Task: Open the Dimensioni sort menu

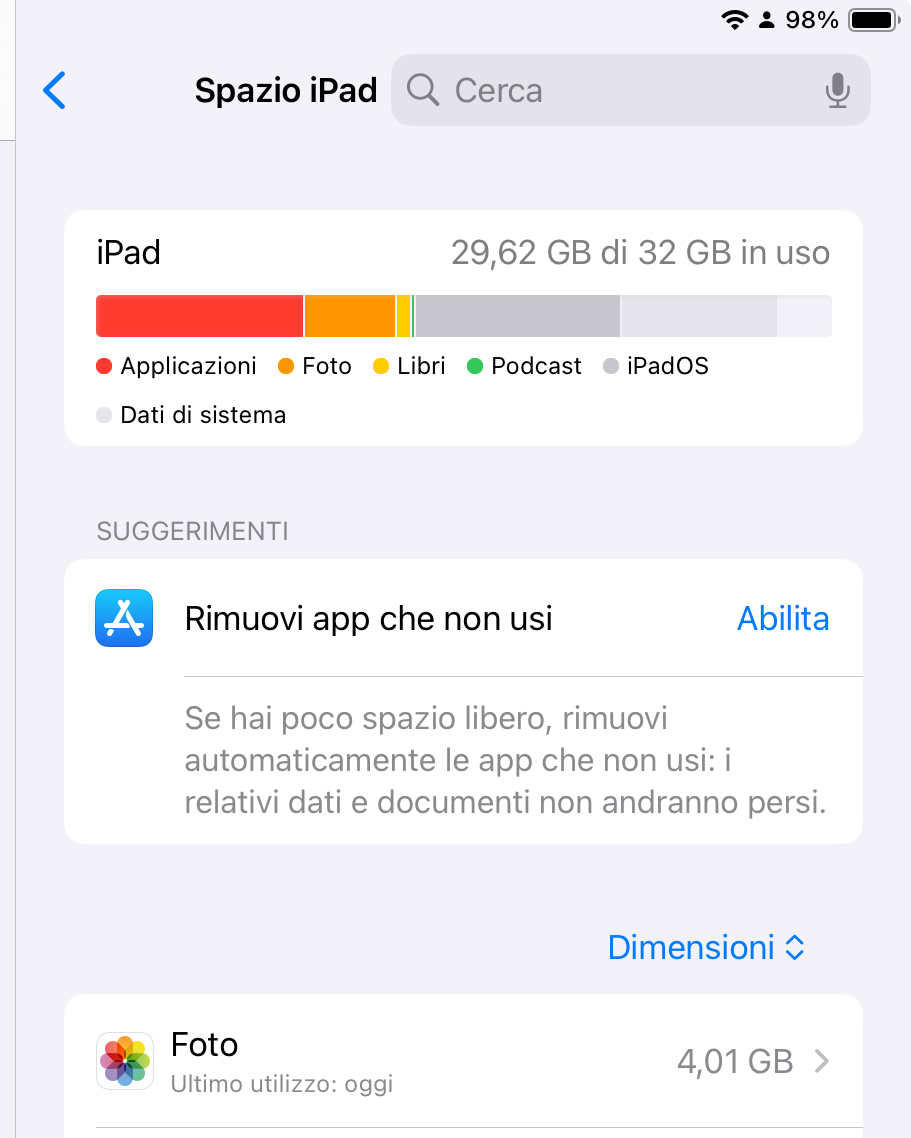Action: pyautogui.click(x=706, y=947)
